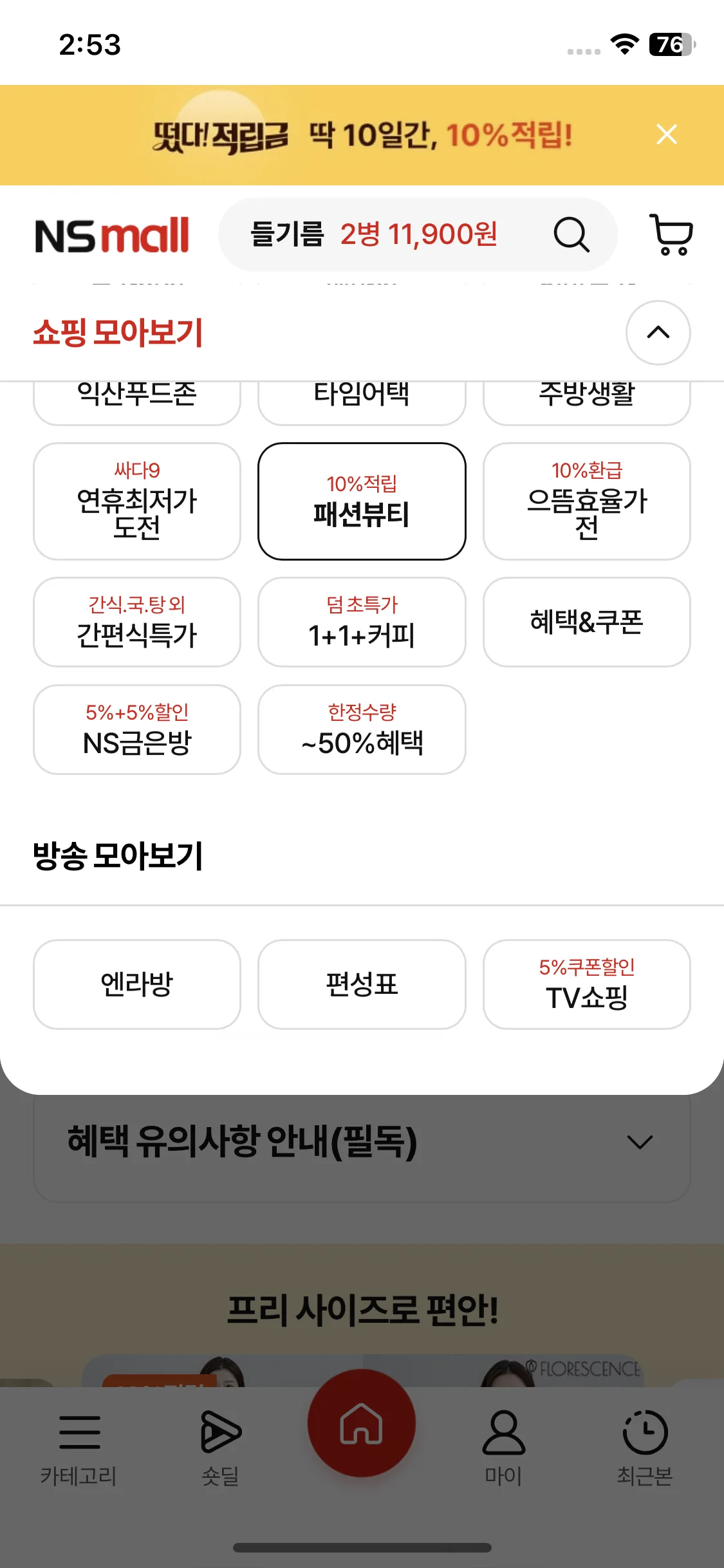Viewport: 724px width, 1568px height.
Task: Dismiss the yellow 10% 적립 banner
Action: click(x=666, y=135)
